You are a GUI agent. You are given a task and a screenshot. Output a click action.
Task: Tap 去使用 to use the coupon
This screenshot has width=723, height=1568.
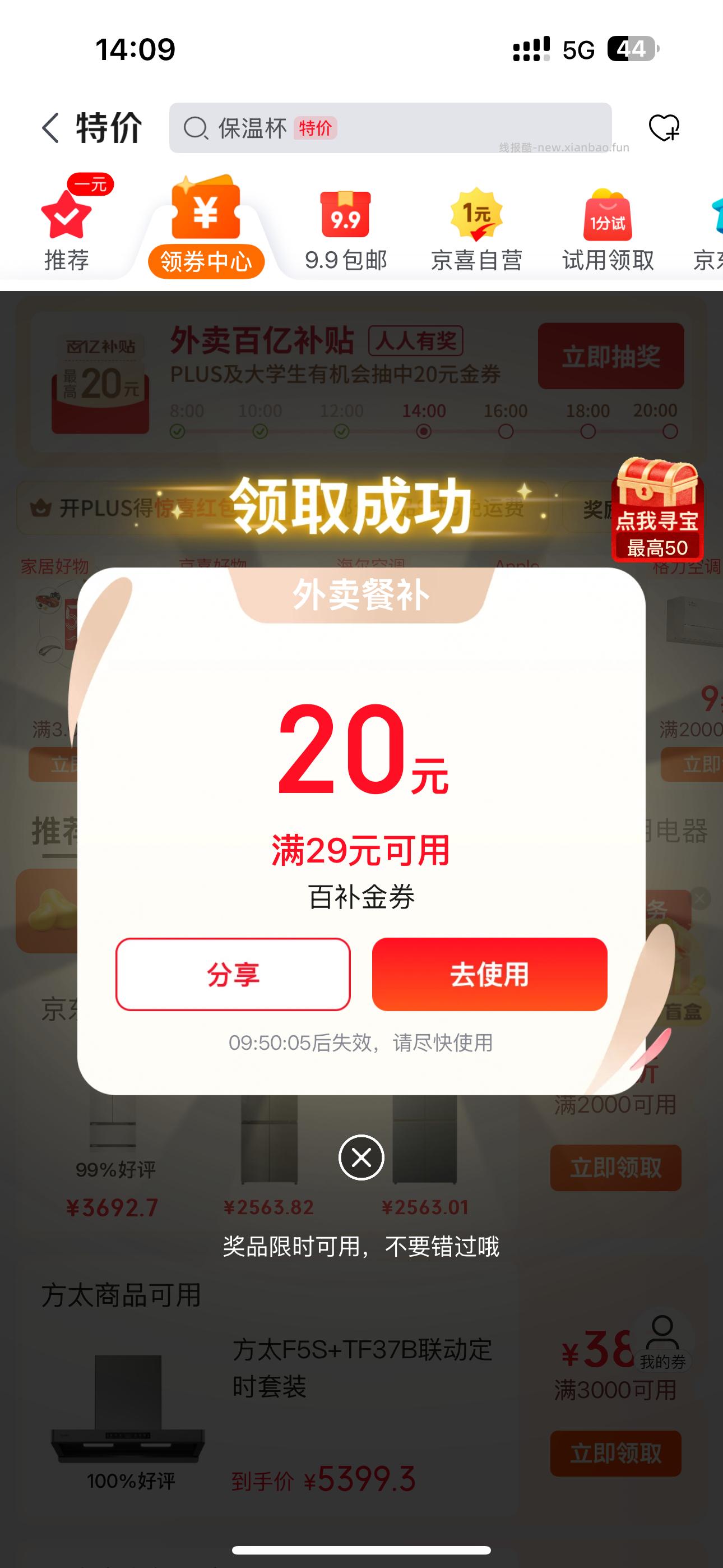coord(489,974)
